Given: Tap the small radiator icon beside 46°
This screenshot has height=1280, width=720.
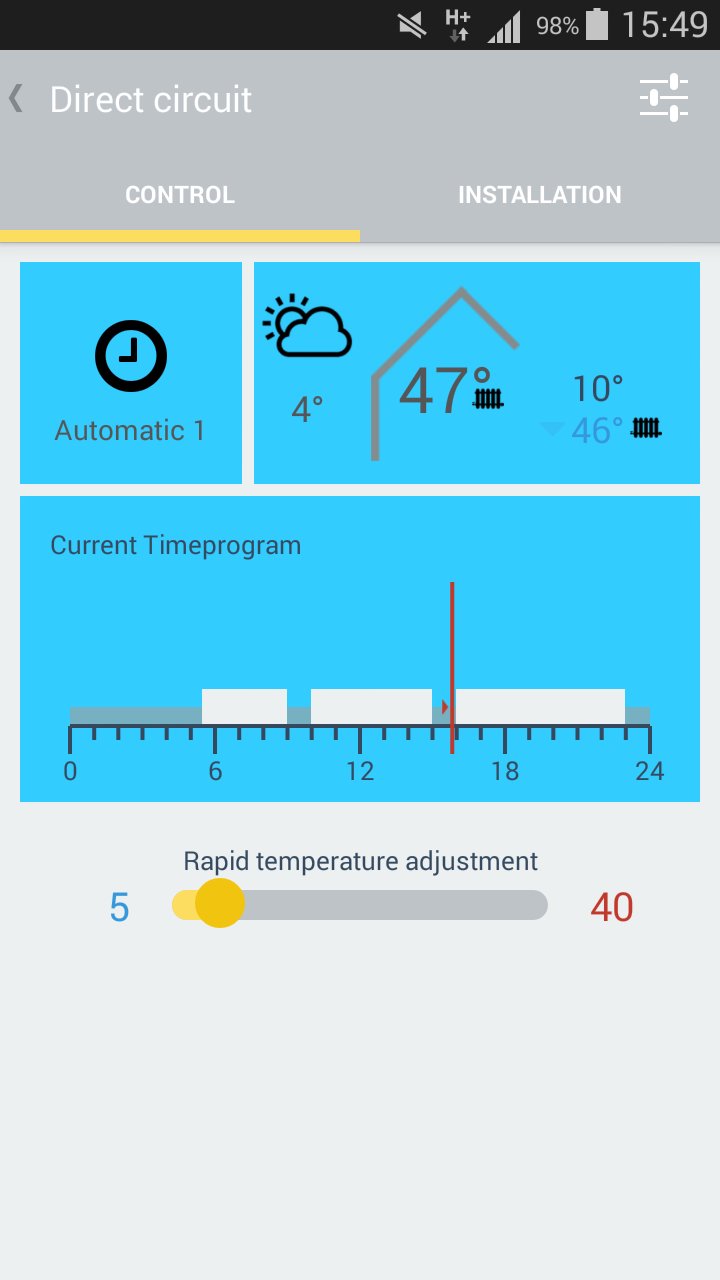Looking at the screenshot, I should tap(646, 427).
